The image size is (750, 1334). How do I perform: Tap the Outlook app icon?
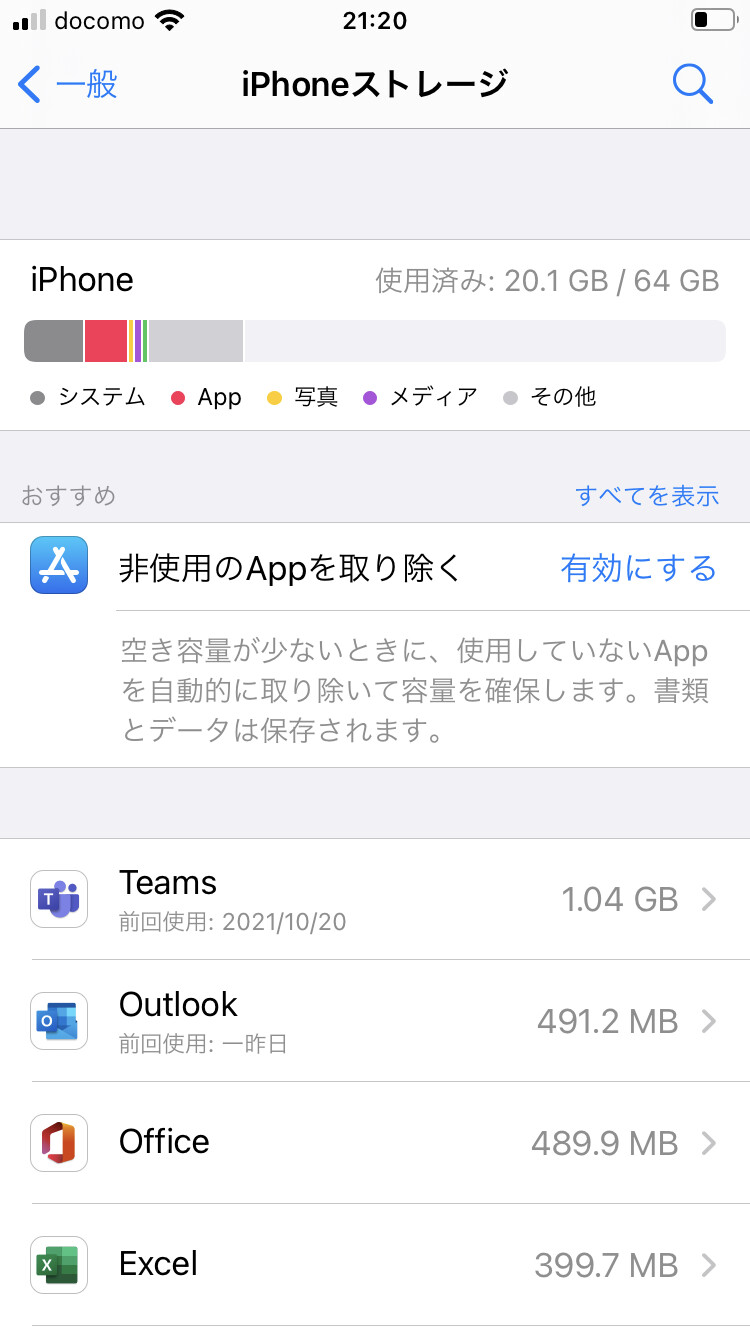59,1021
